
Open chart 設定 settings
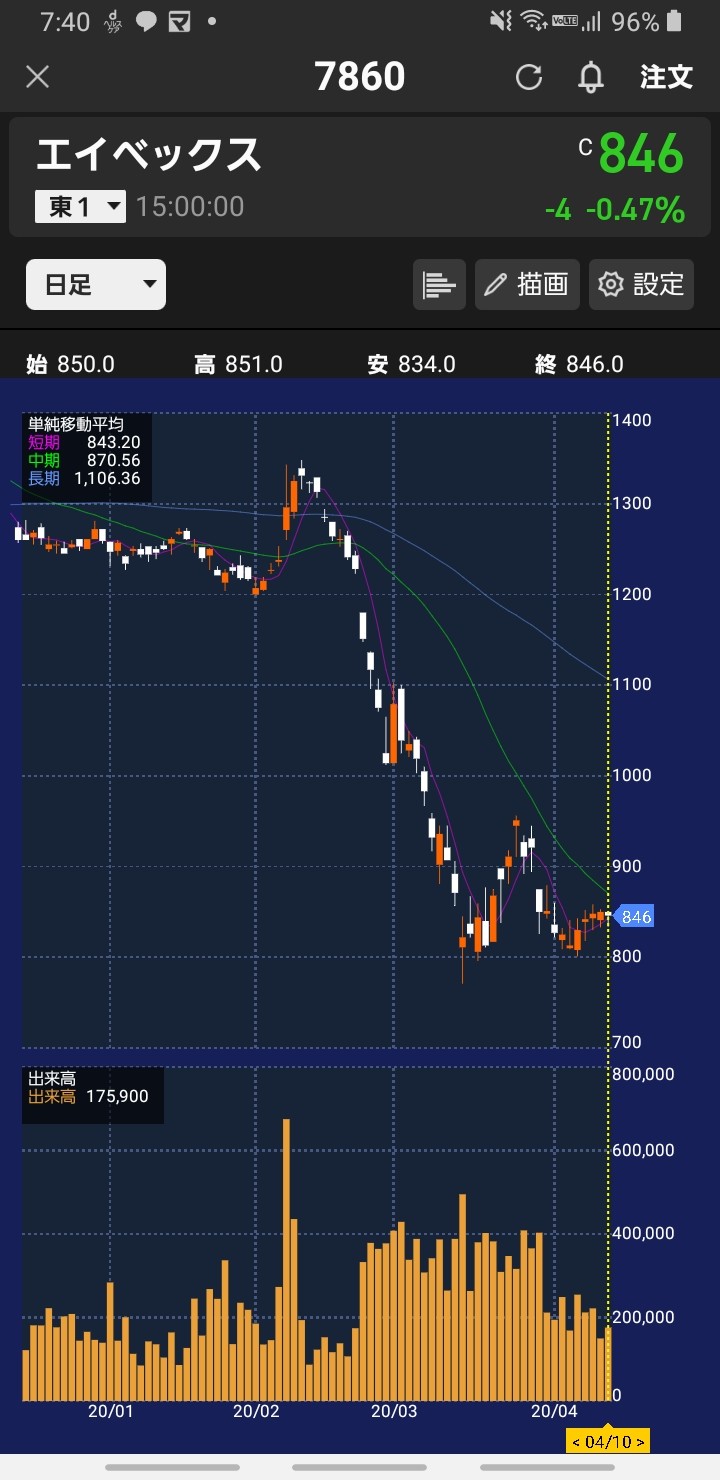[x=641, y=285]
